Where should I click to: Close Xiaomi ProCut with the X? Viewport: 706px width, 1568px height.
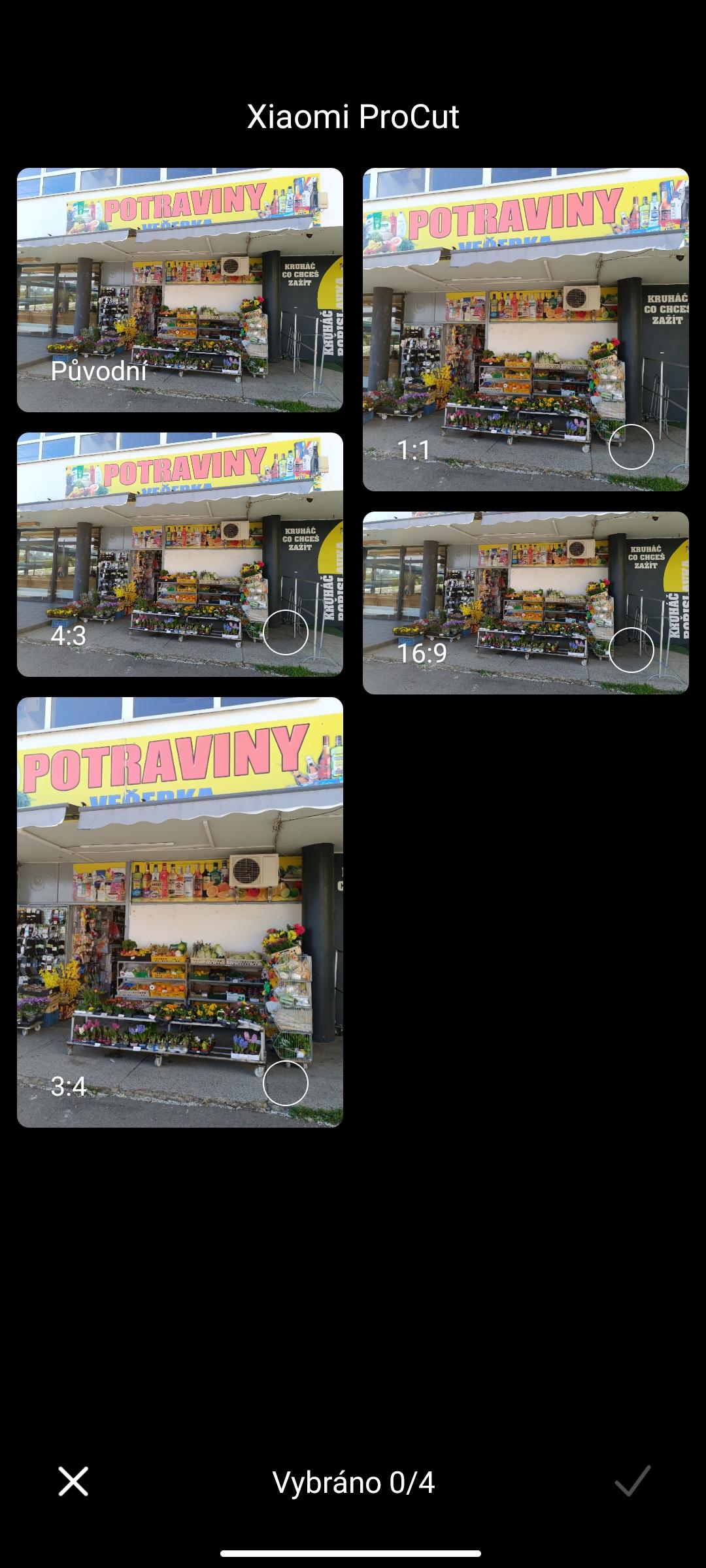[73, 1481]
